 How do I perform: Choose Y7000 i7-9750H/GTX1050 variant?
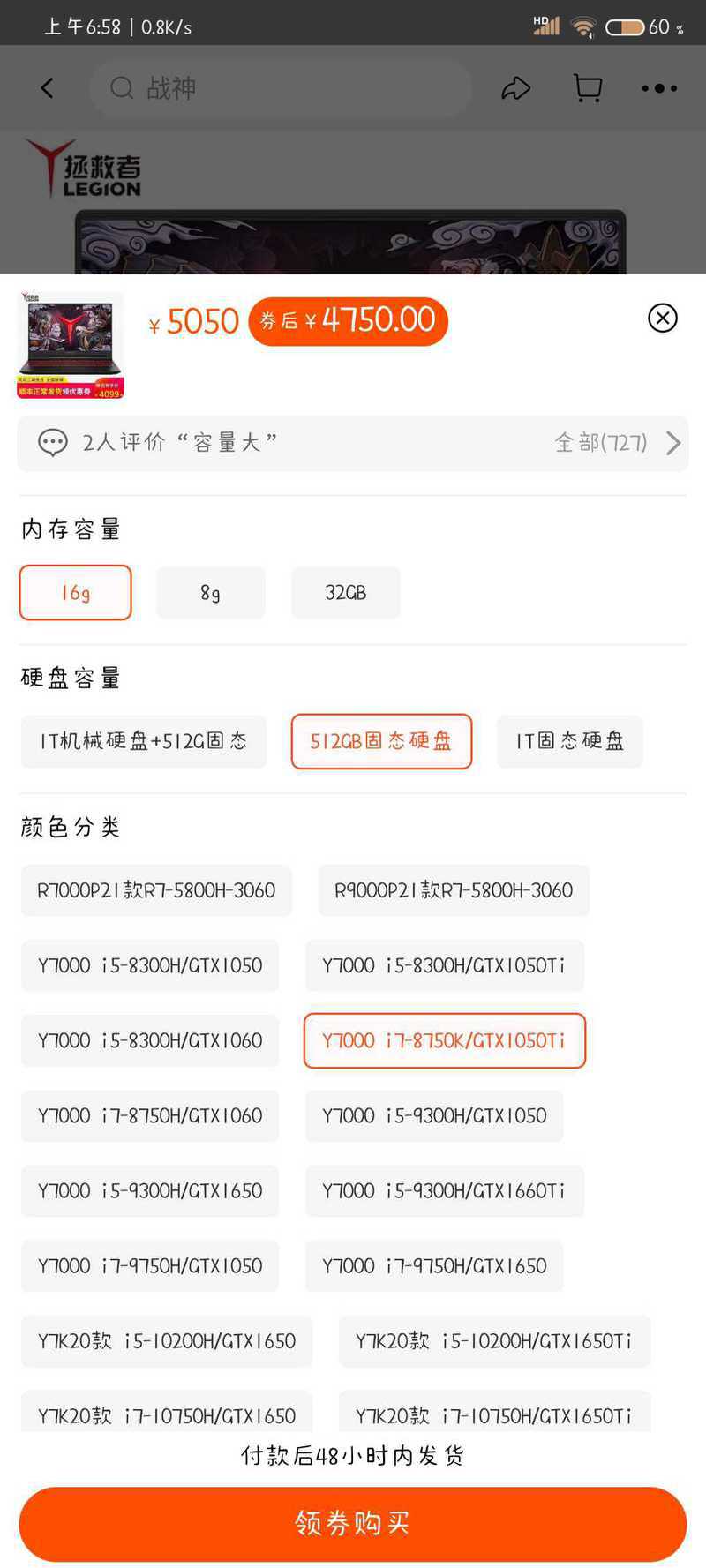pos(150,1265)
